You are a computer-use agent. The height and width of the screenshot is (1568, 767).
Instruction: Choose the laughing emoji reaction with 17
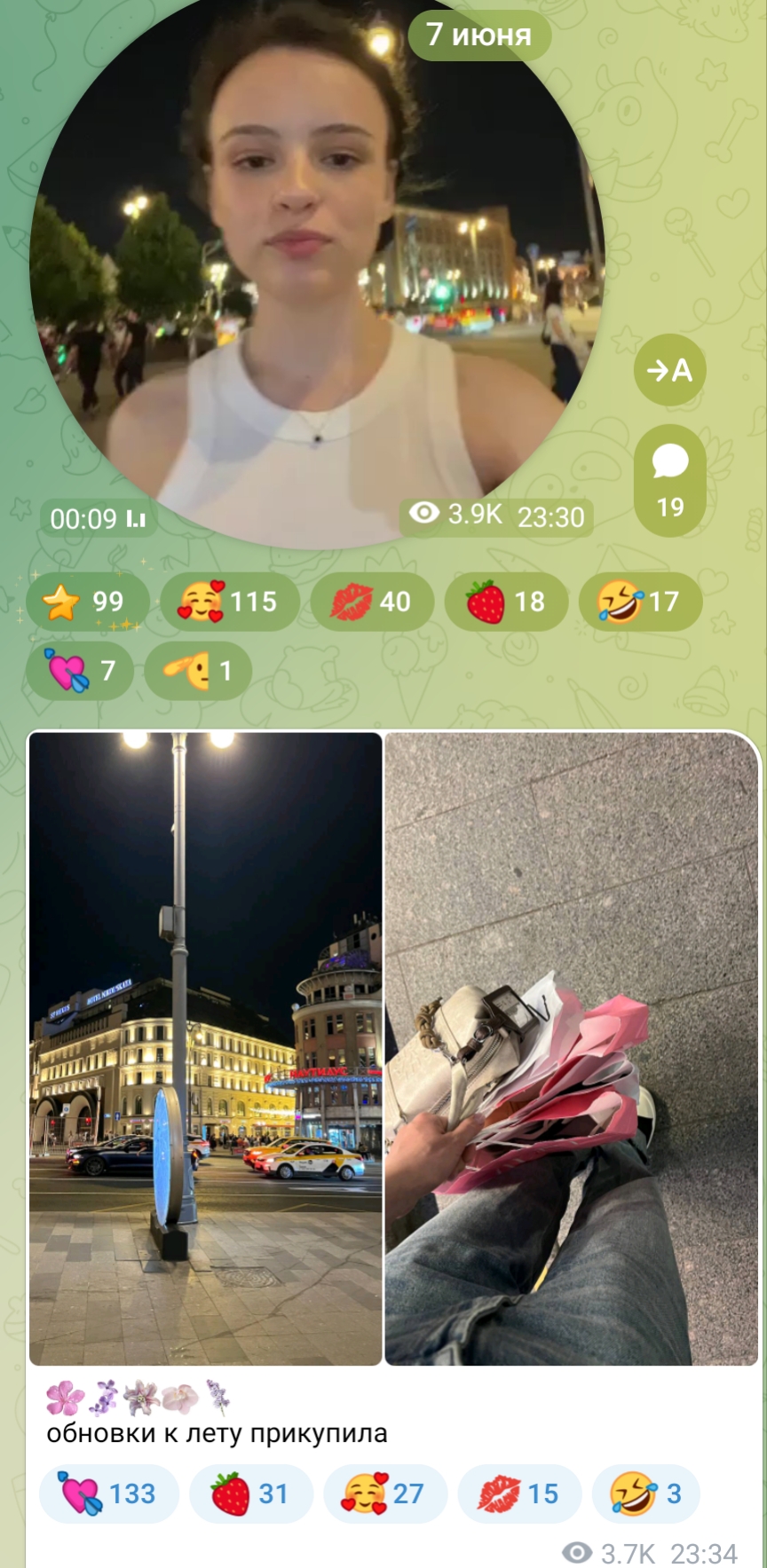[x=640, y=602]
